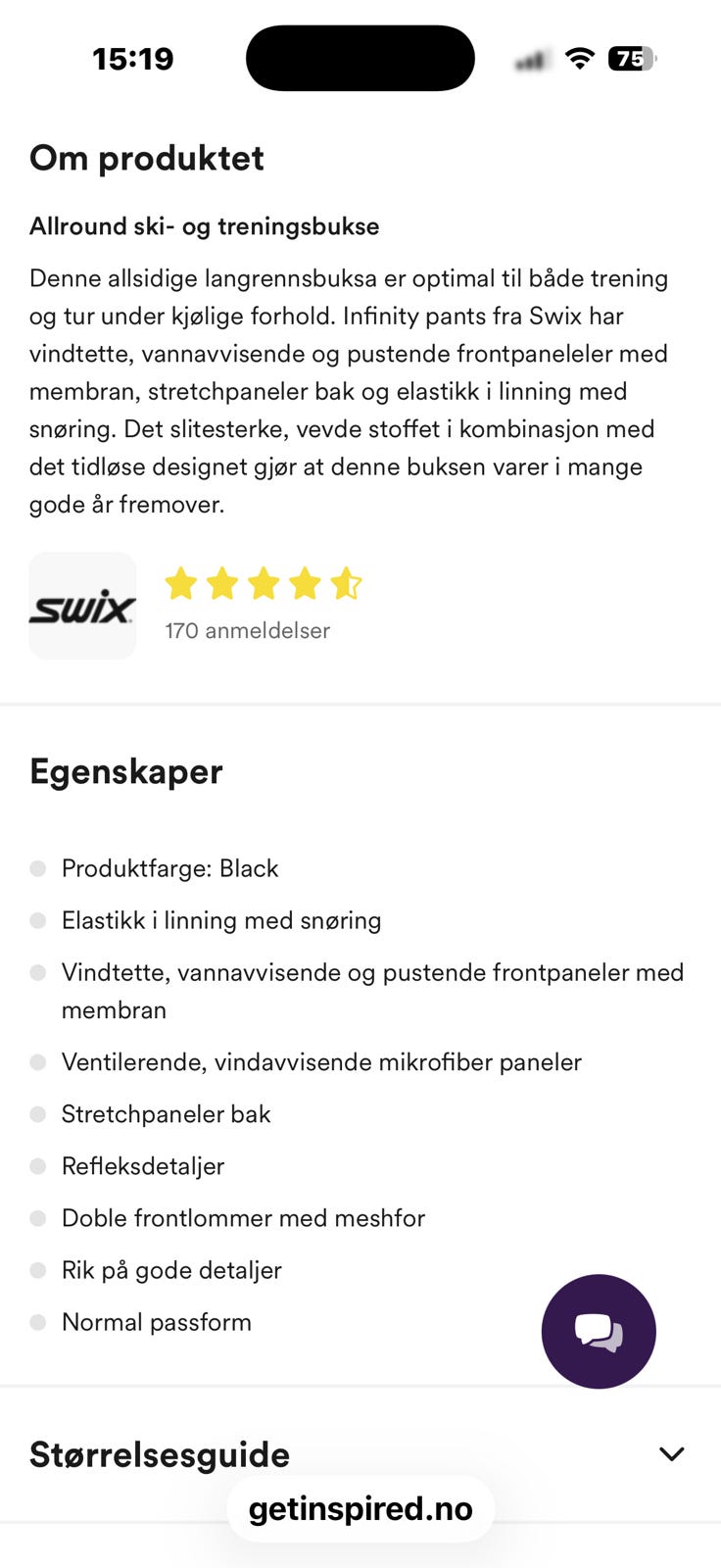Collapse the Størrelsesguide chevron
The height and width of the screenshot is (1568, 721).
click(x=670, y=1454)
